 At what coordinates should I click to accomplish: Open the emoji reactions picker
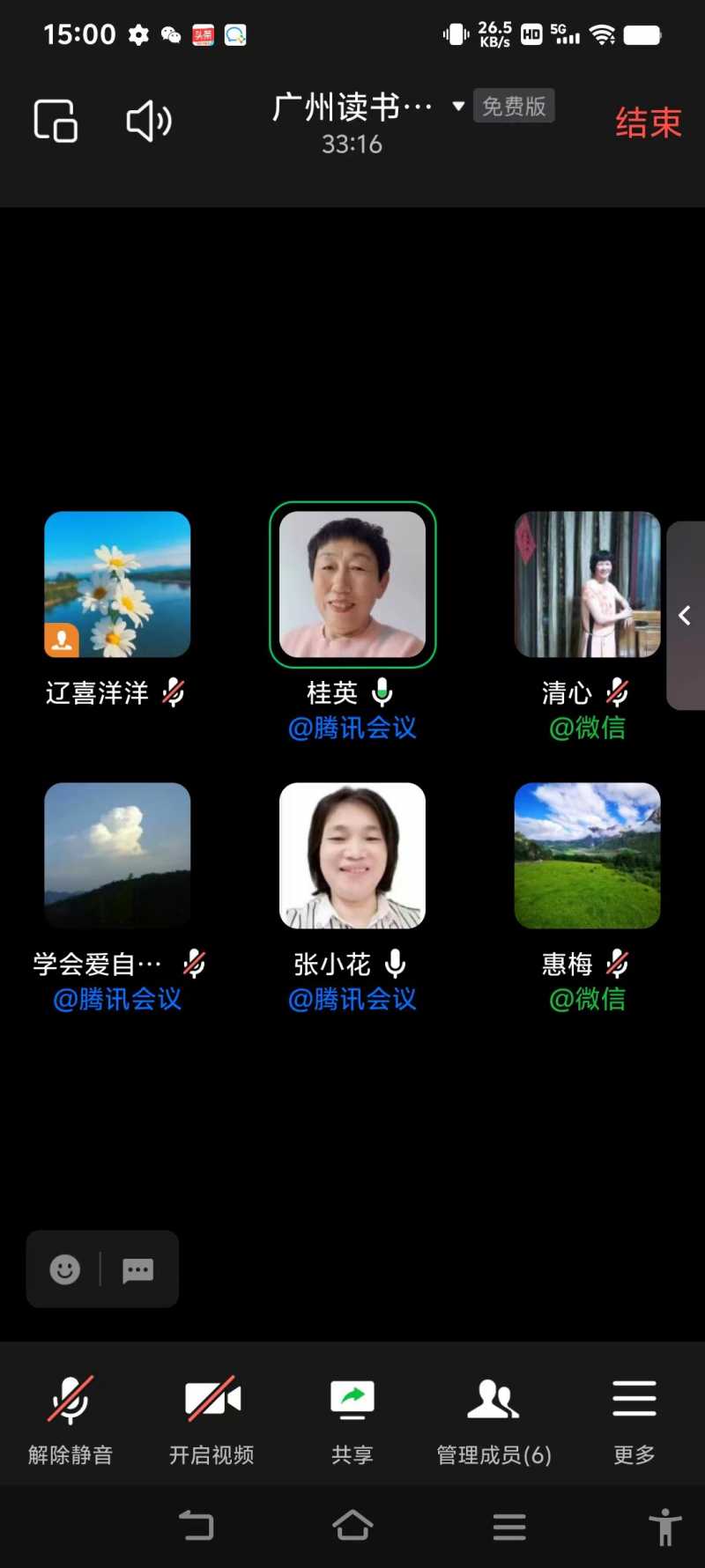65,1269
